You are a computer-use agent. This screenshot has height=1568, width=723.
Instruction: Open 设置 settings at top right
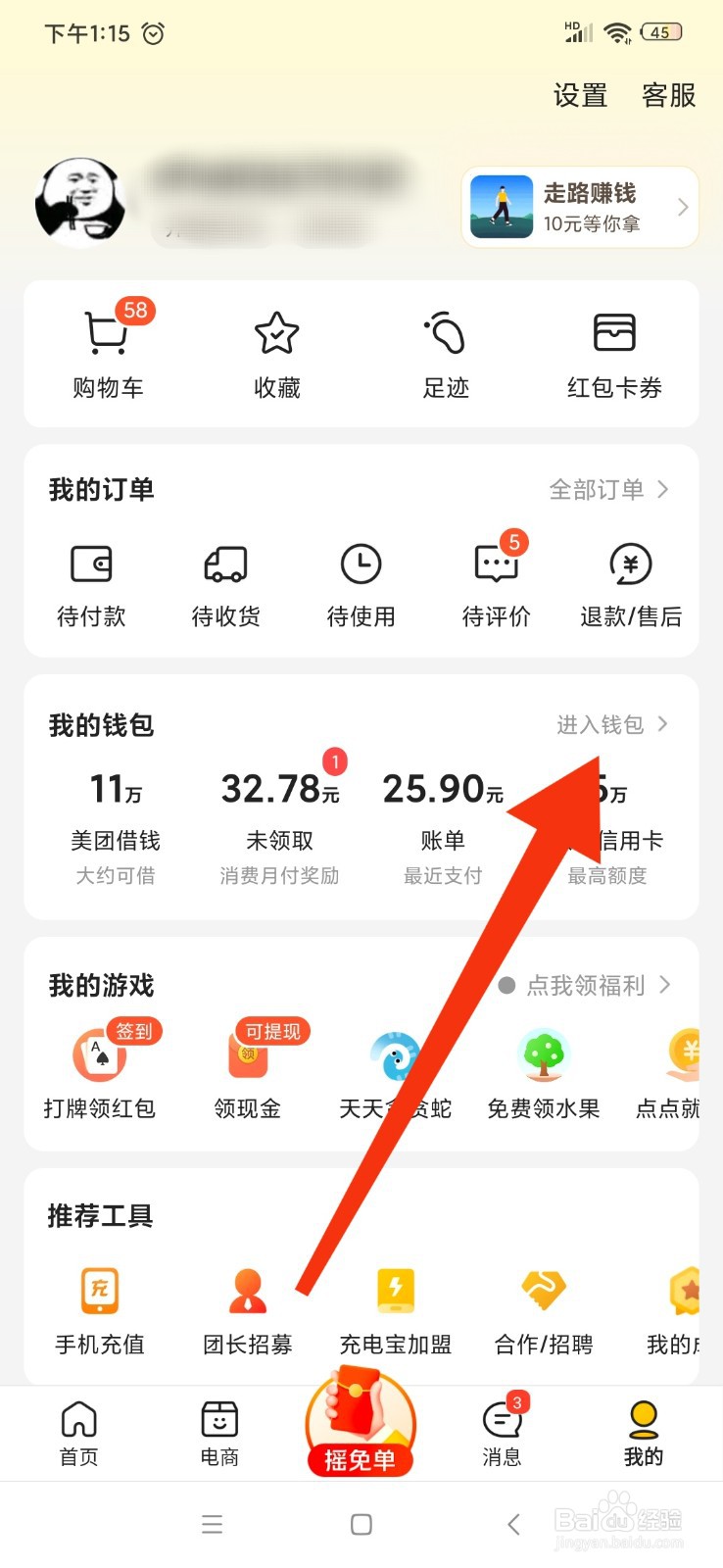[580, 96]
